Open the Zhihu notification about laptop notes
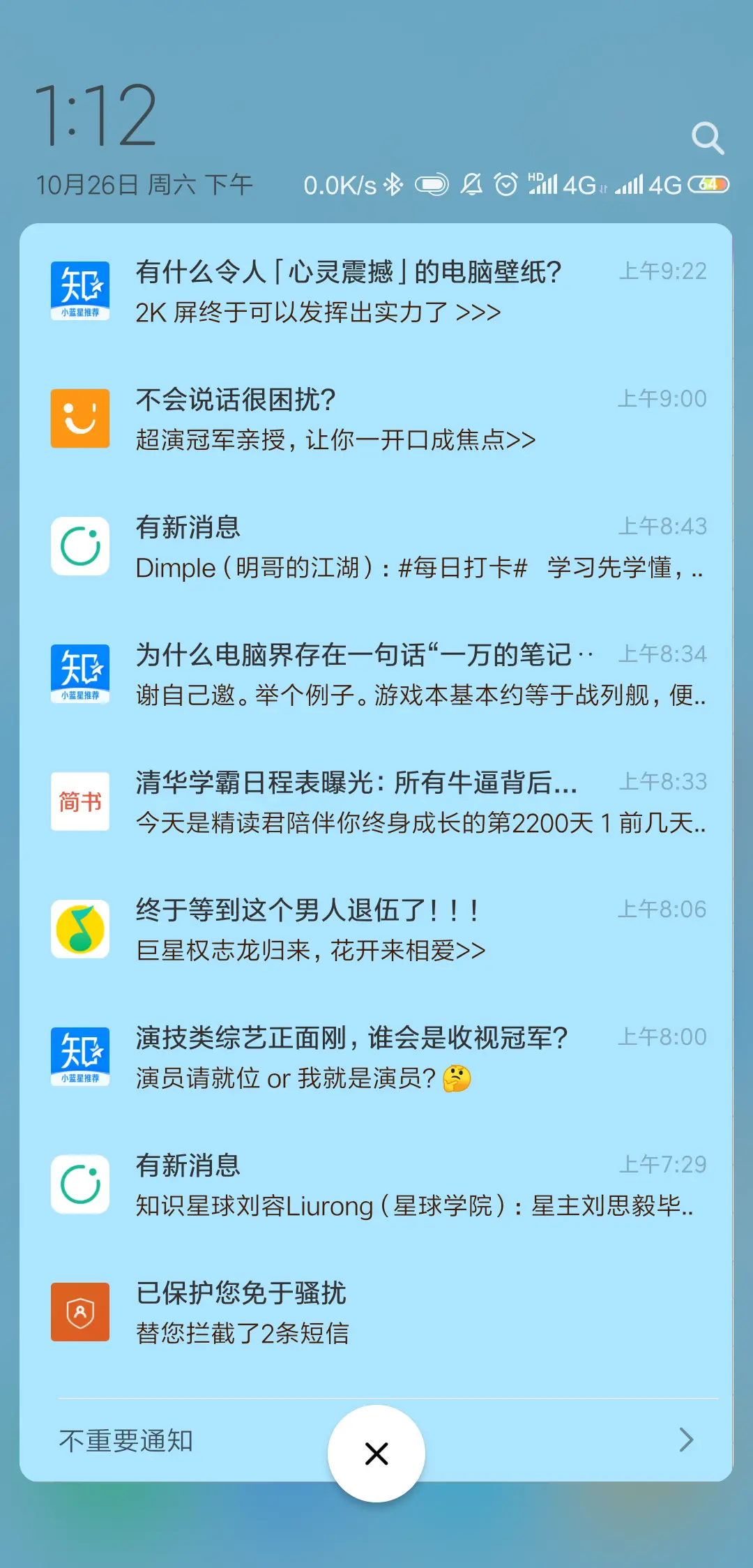 point(376,674)
